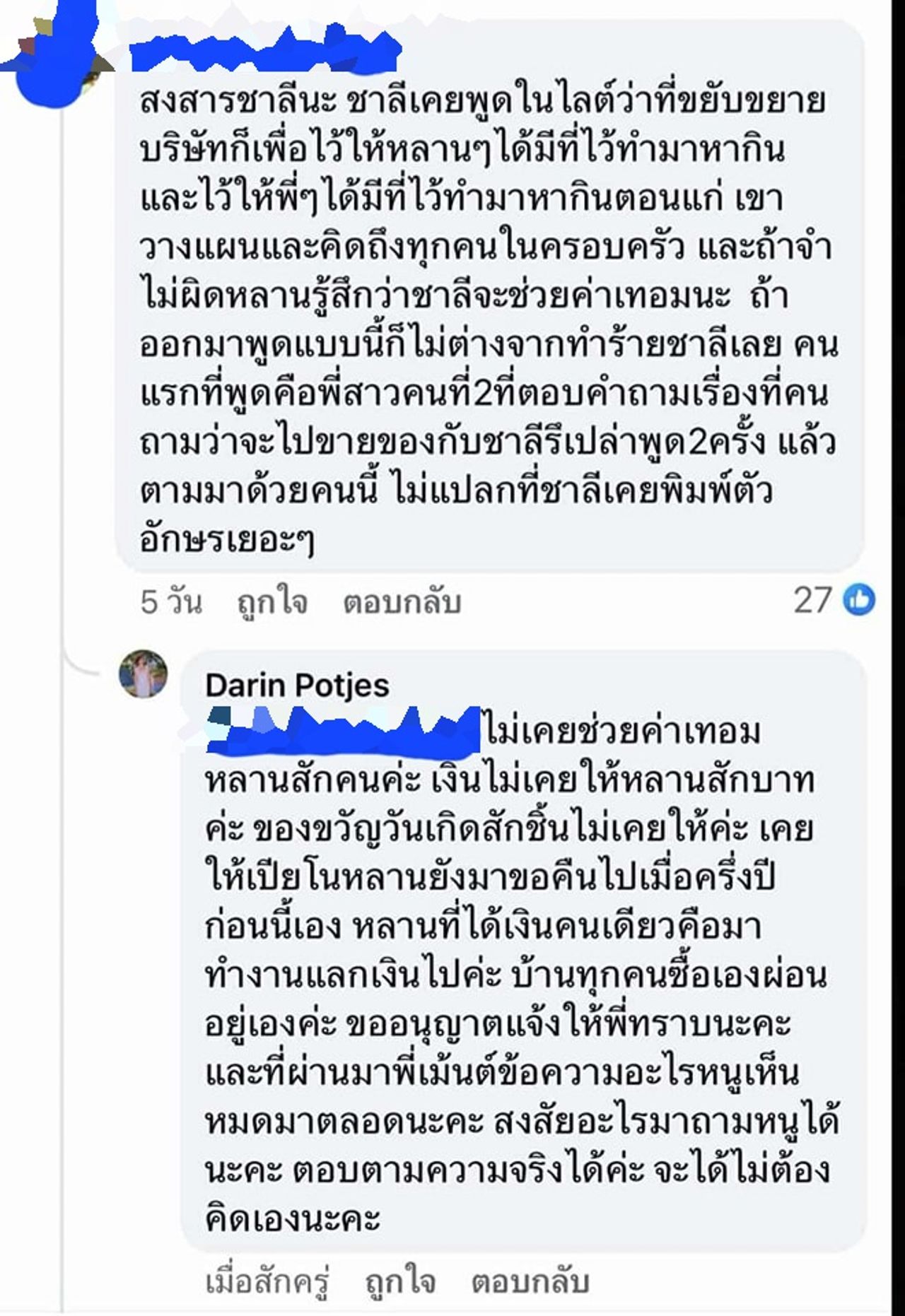
Task: Reply to Darin Potjes' comment
Action: tap(530, 1281)
